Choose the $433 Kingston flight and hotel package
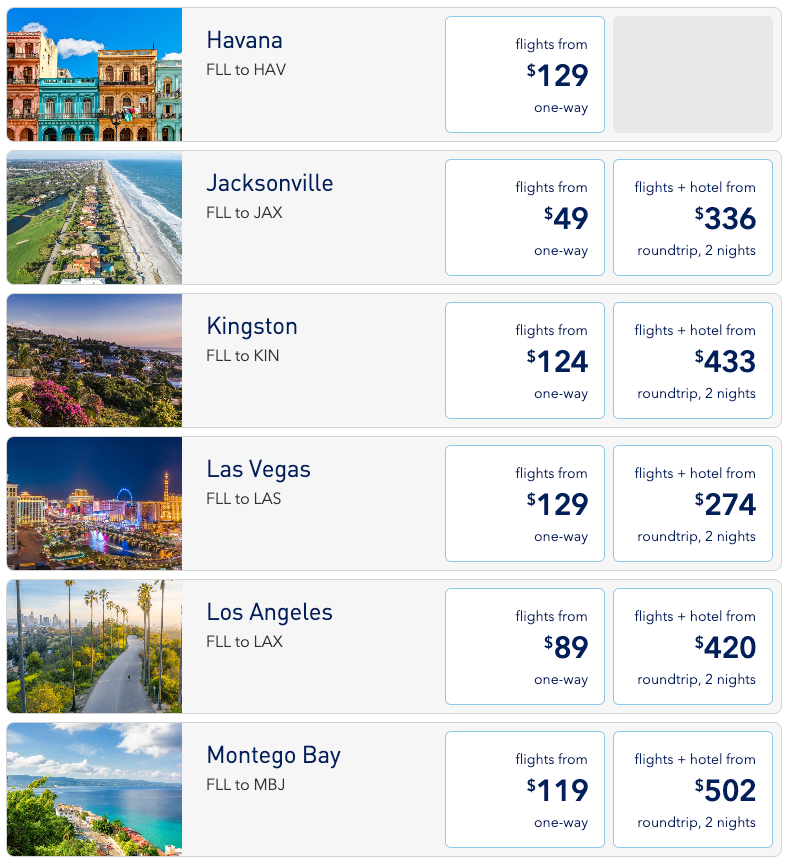 692,360
